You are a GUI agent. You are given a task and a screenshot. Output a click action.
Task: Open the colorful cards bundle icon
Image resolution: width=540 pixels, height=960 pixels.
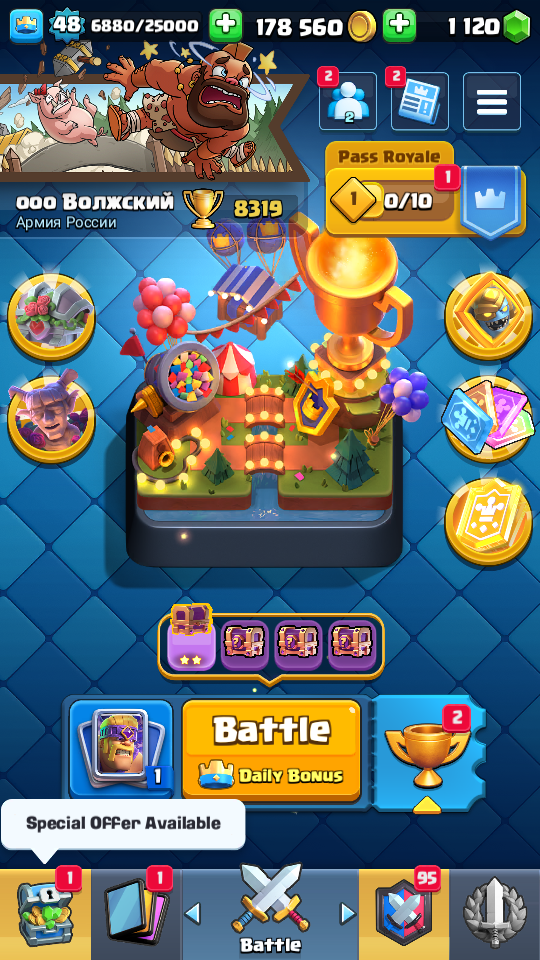coord(488,419)
